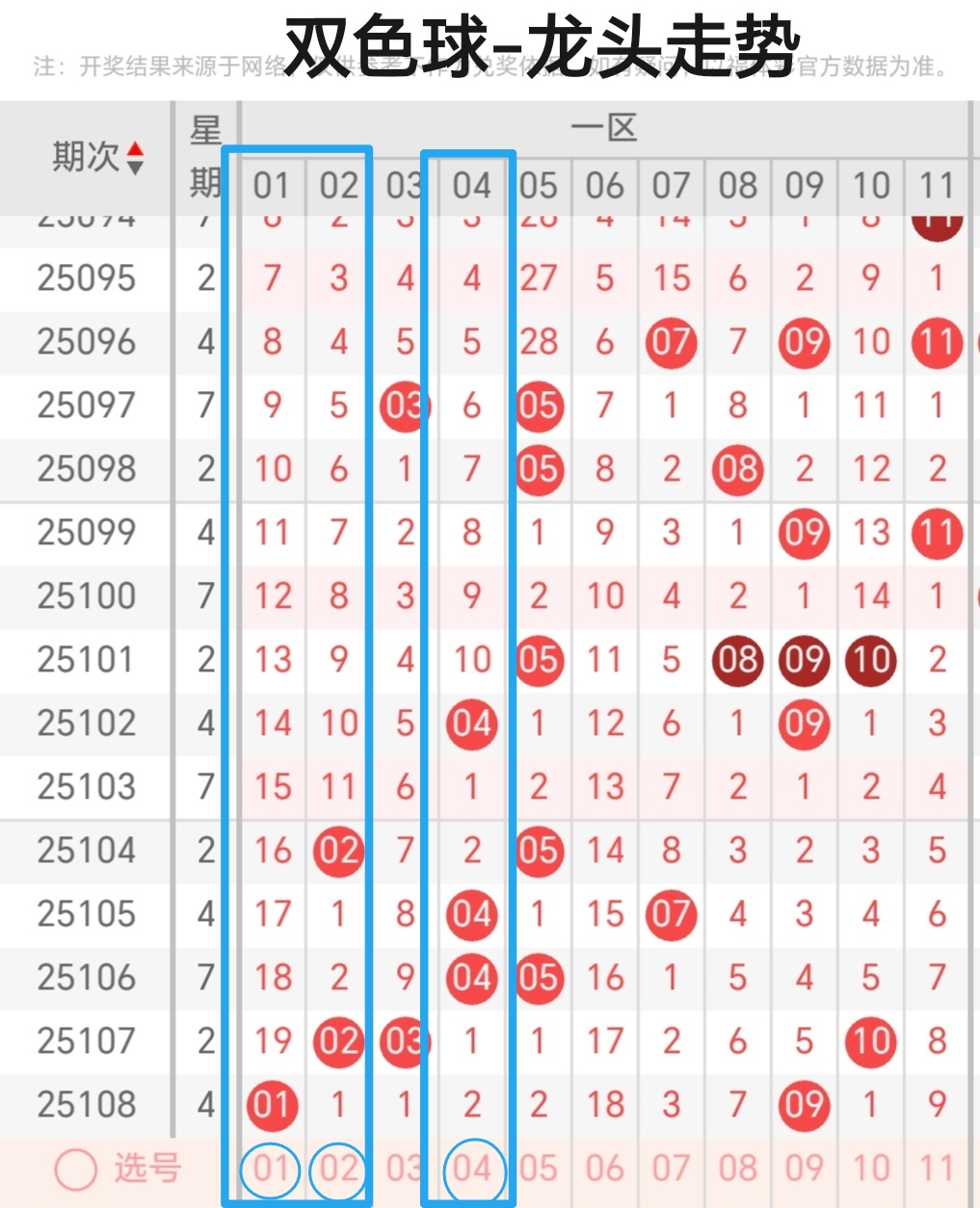Click the red ball 11 in row 25096
This screenshot has height=1208, width=980.
click(x=937, y=343)
